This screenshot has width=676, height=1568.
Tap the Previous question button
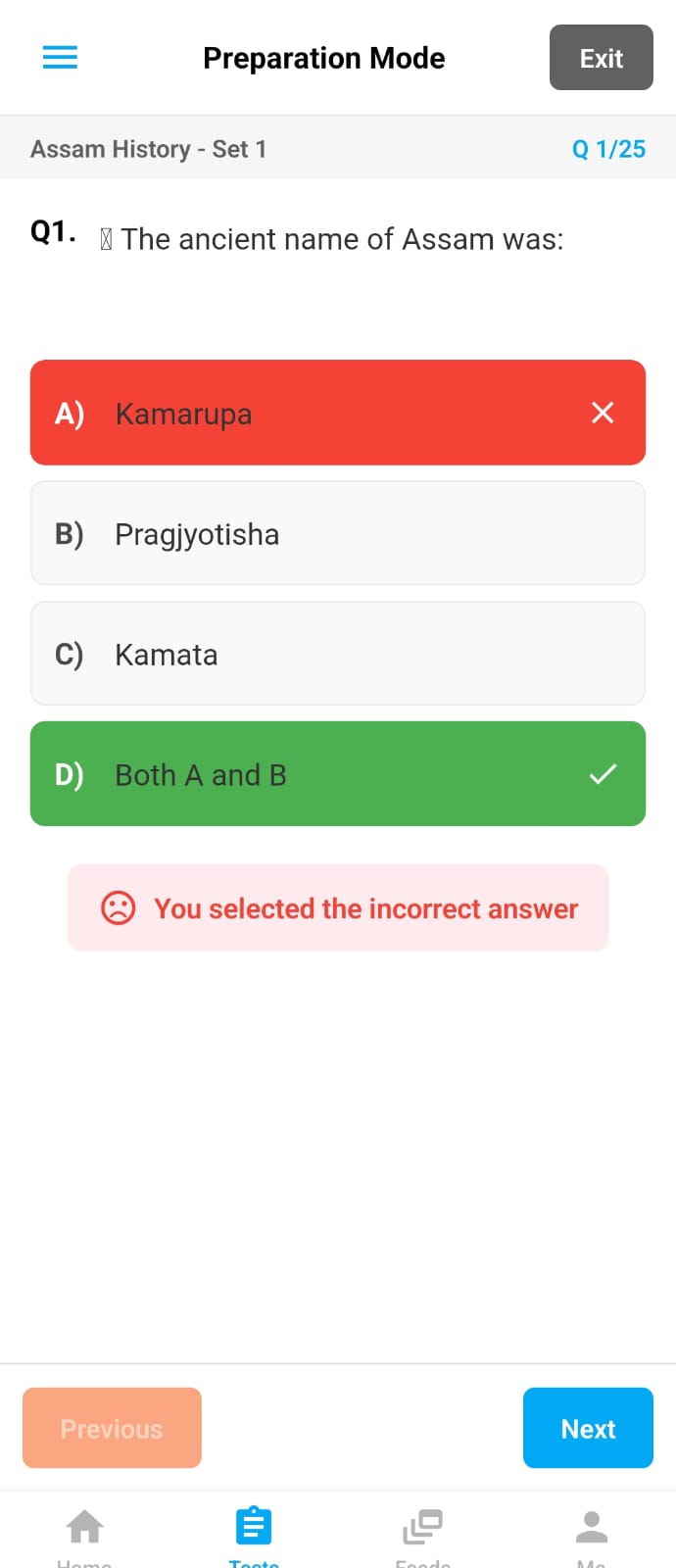pyautogui.click(x=112, y=1428)
